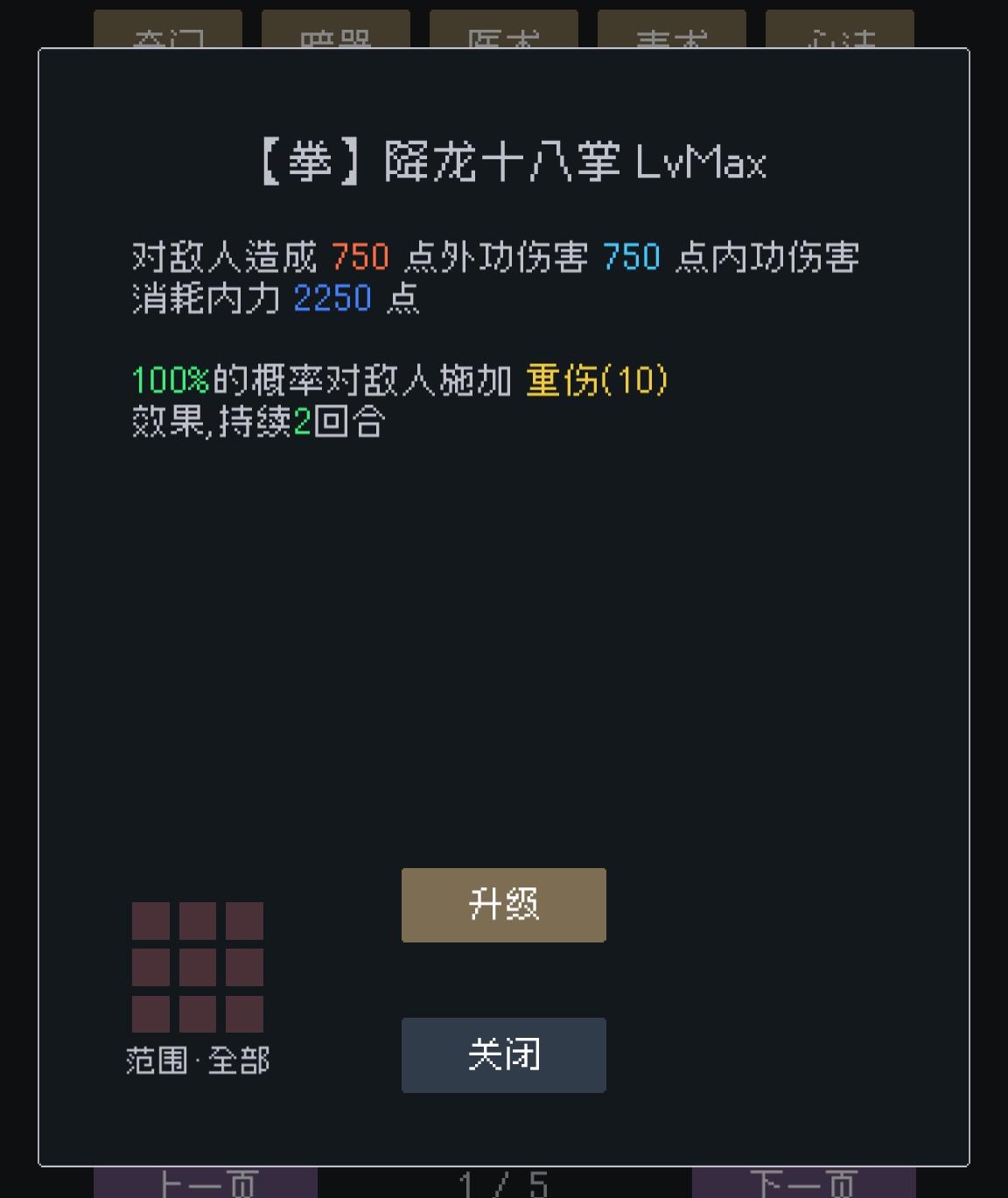Screen dimensions: 1008x1198
Task: Select the center cell of the range grid
Action: tap(199, 967)
